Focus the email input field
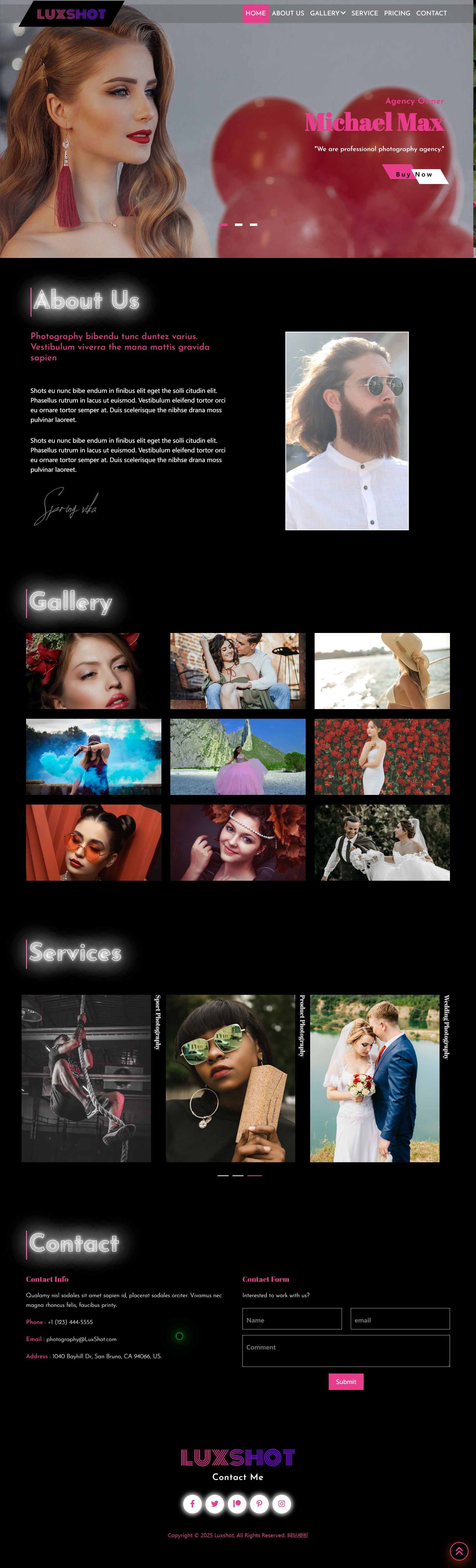Image resolution: width=476 pixels, height=1568 pixels. 400,1319
